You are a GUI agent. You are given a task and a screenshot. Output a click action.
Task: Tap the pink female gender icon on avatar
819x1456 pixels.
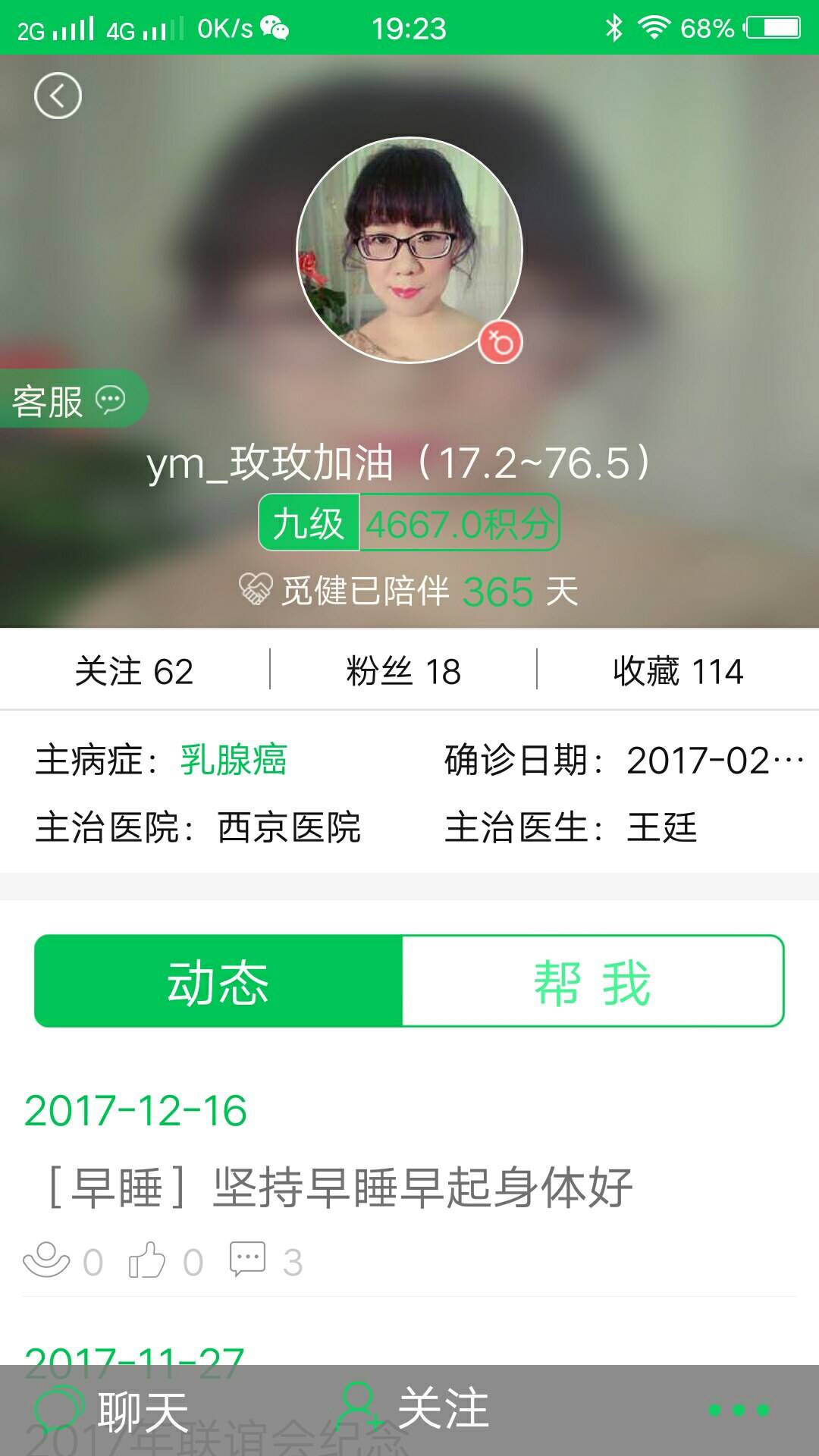[x=500, y=343]
